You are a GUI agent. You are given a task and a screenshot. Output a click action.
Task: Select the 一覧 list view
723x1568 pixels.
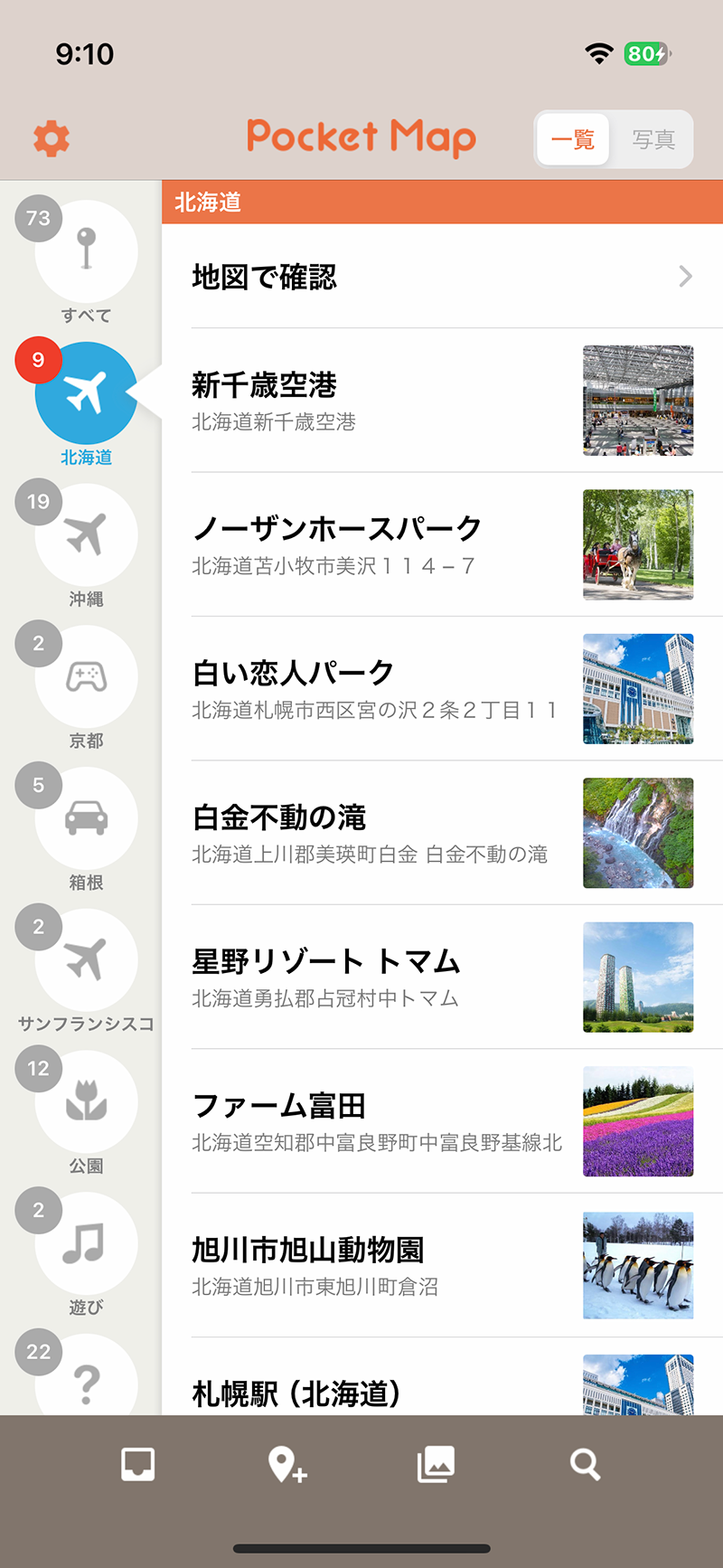[x=573, y=139]
